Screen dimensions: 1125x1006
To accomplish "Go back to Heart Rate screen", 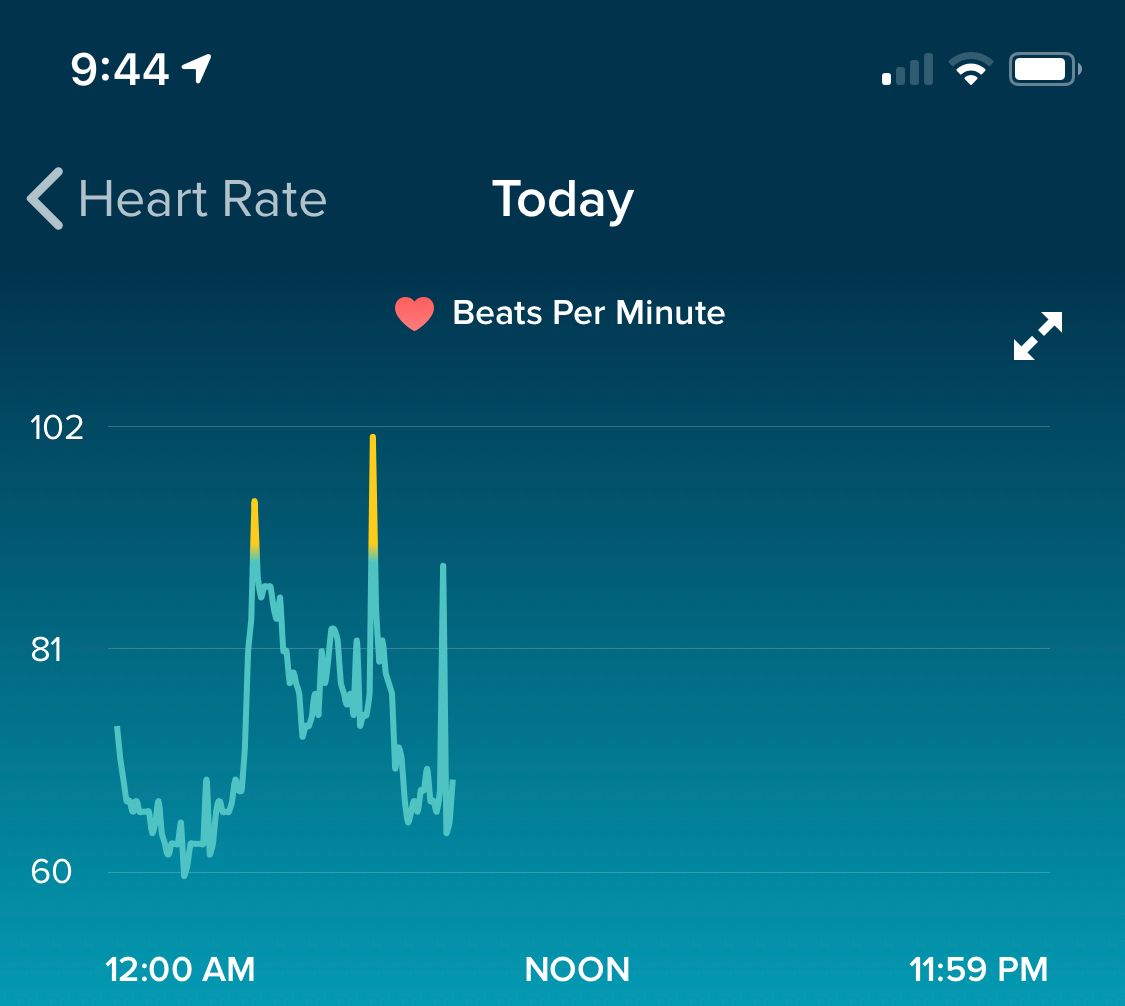I will pos(175,199).
